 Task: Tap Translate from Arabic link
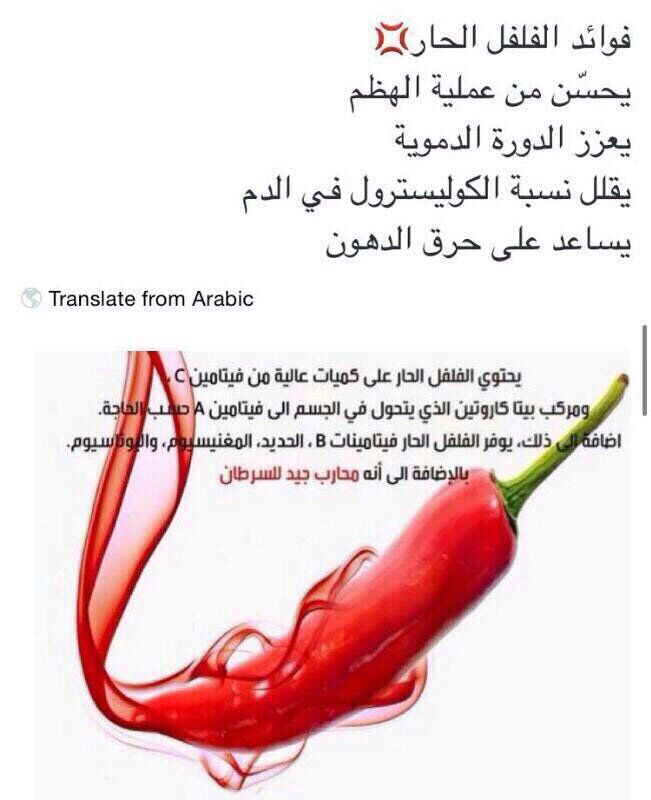(x=150, y=298)
